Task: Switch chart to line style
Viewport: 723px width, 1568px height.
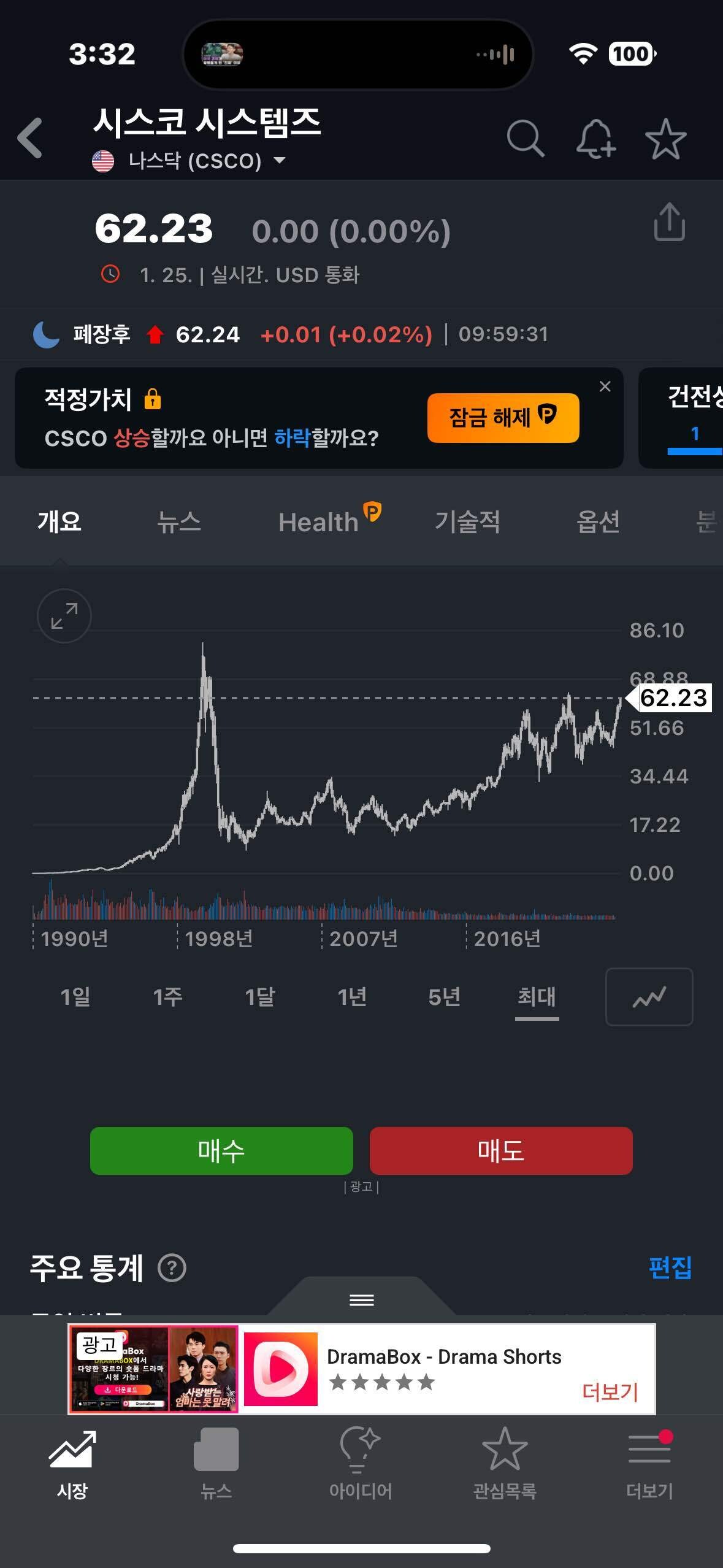Action: point(649,997)
